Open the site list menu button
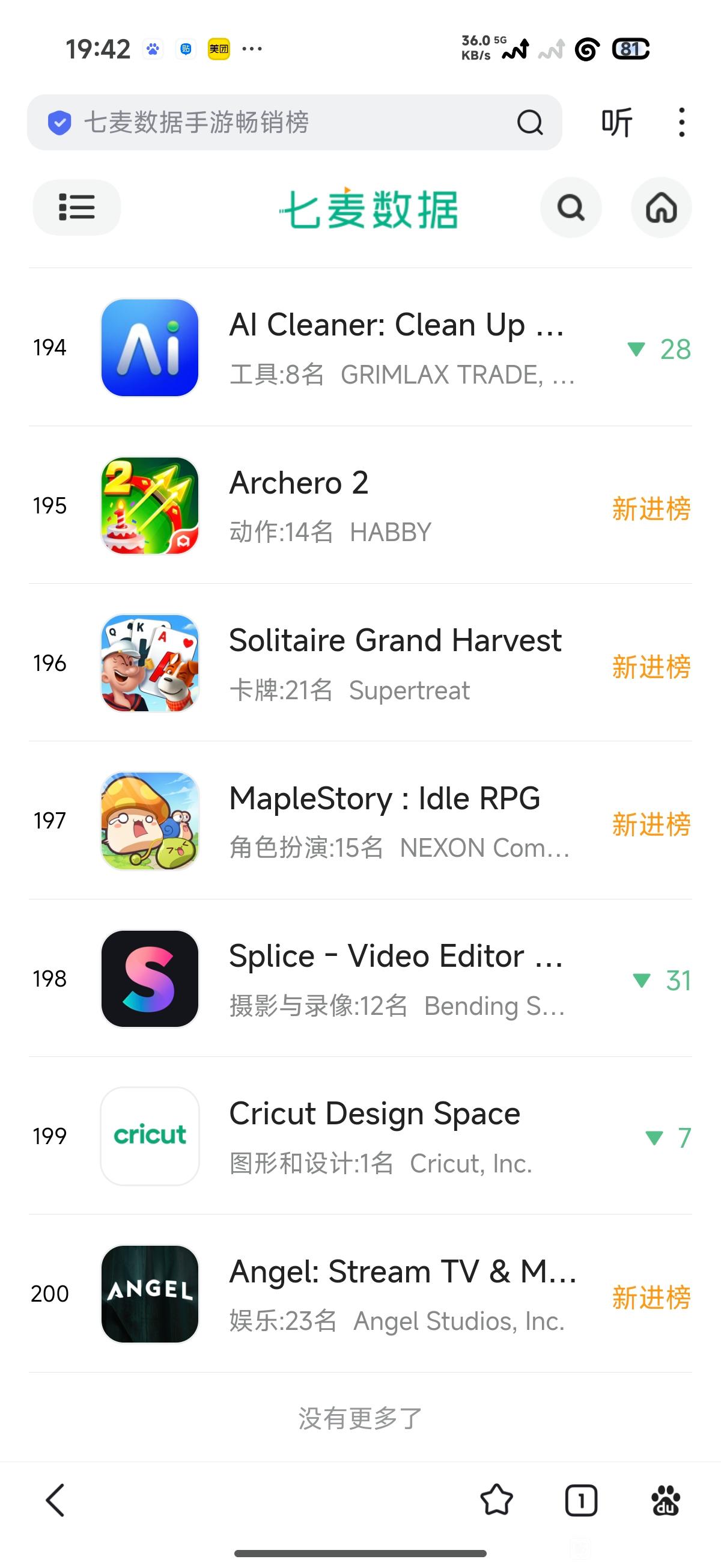721x1568 pixels. (77, 207)
